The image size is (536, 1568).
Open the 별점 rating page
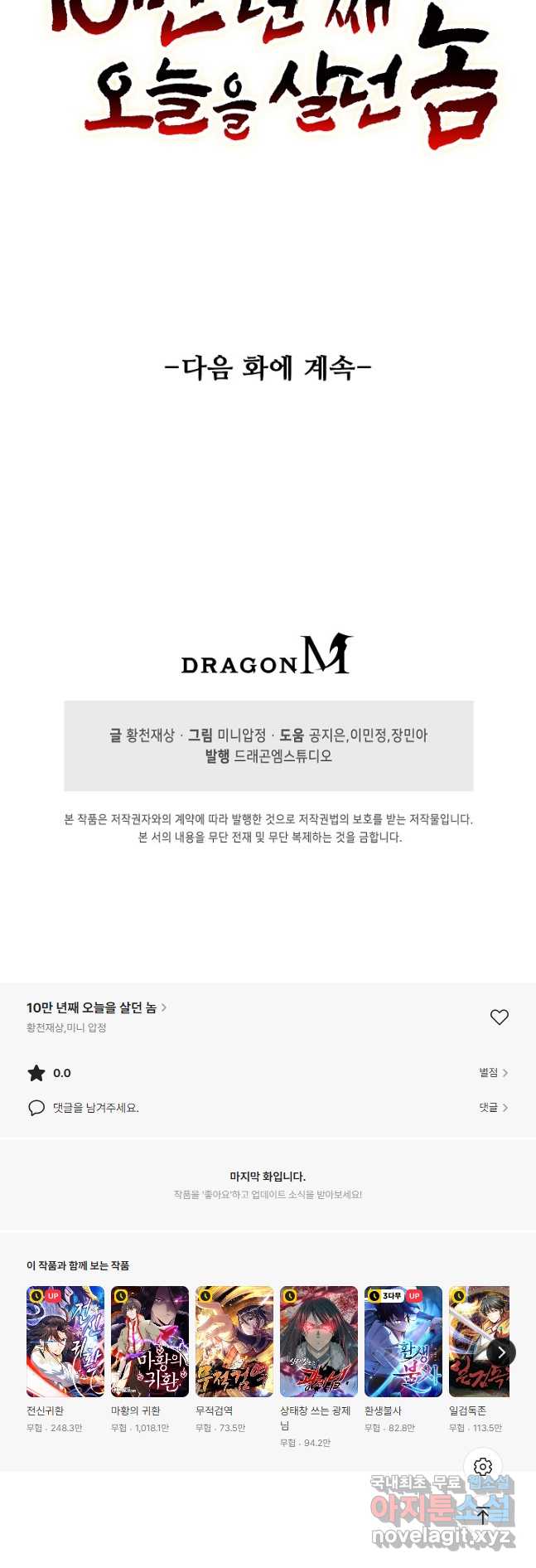[x=493, y=1072]
